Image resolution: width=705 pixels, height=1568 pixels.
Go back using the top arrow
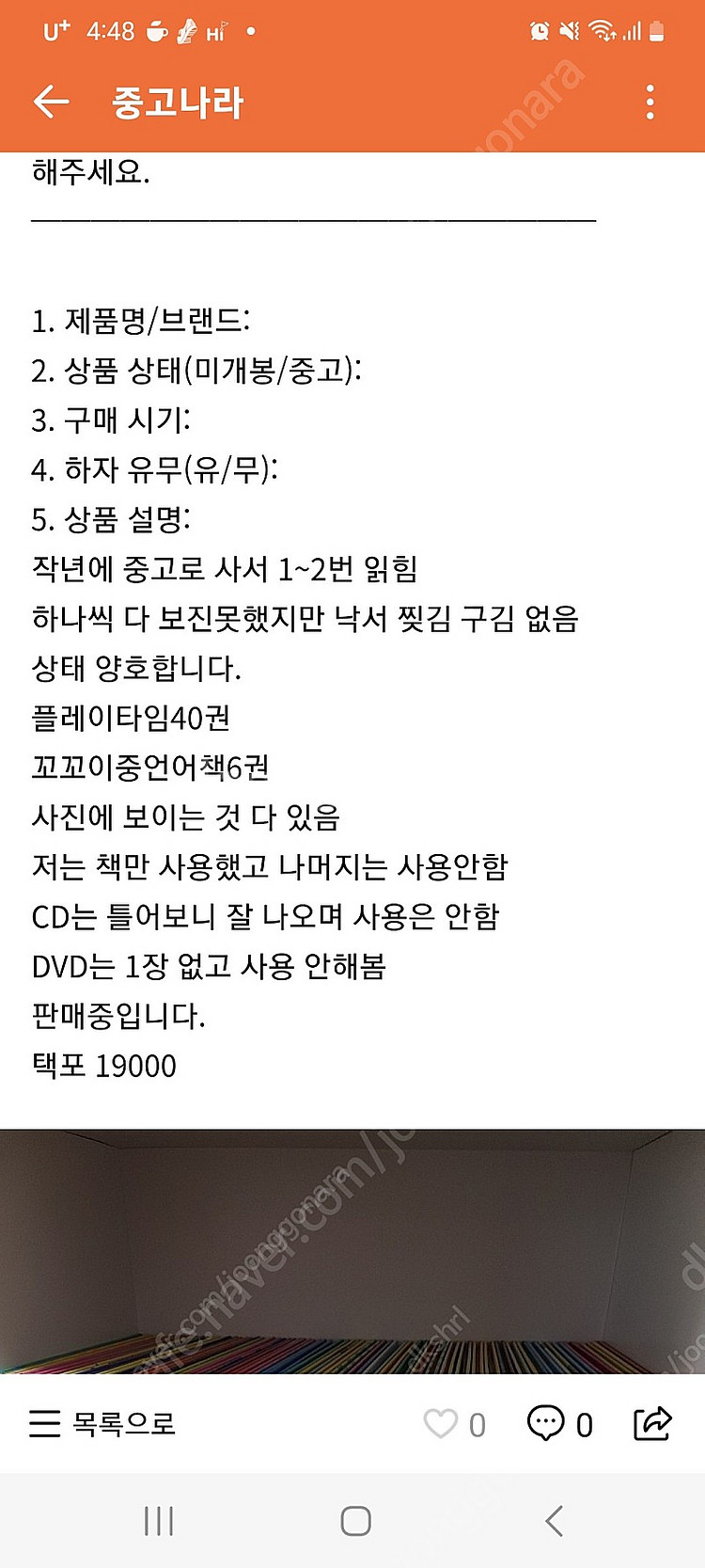point(51,102)
